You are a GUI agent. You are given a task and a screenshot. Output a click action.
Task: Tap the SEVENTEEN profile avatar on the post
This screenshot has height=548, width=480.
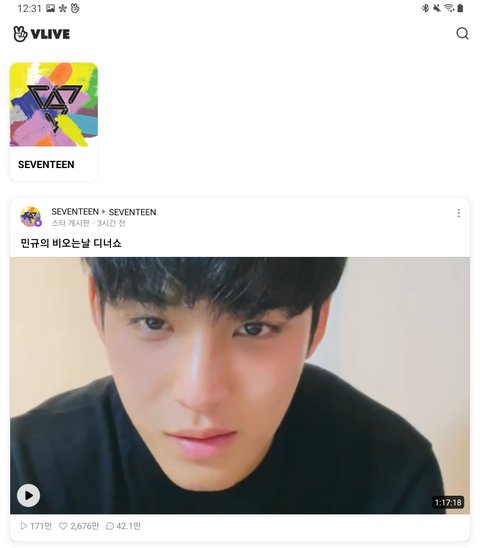pos(31,217)
